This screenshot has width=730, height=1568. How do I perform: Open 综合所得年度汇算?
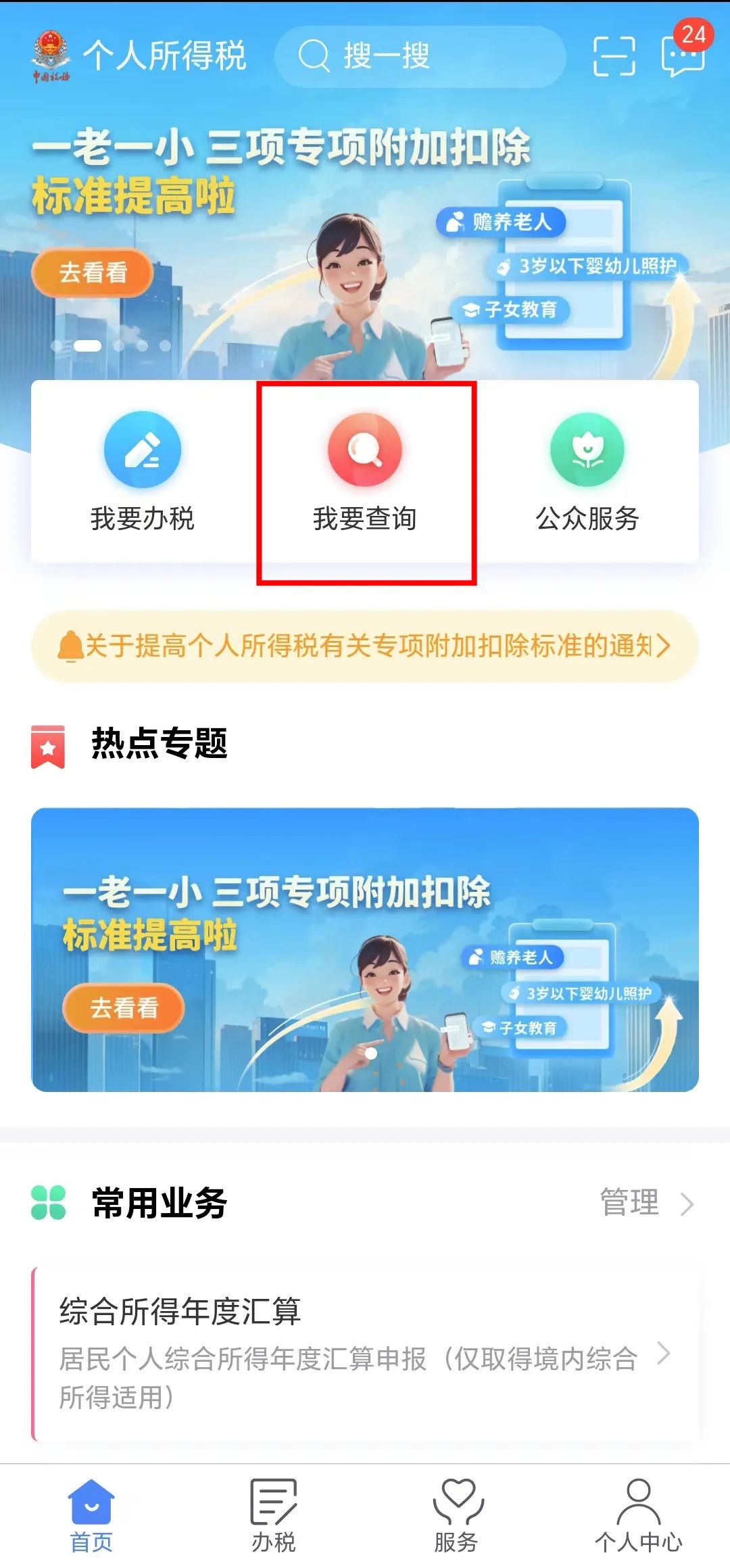coord(366,1354)
